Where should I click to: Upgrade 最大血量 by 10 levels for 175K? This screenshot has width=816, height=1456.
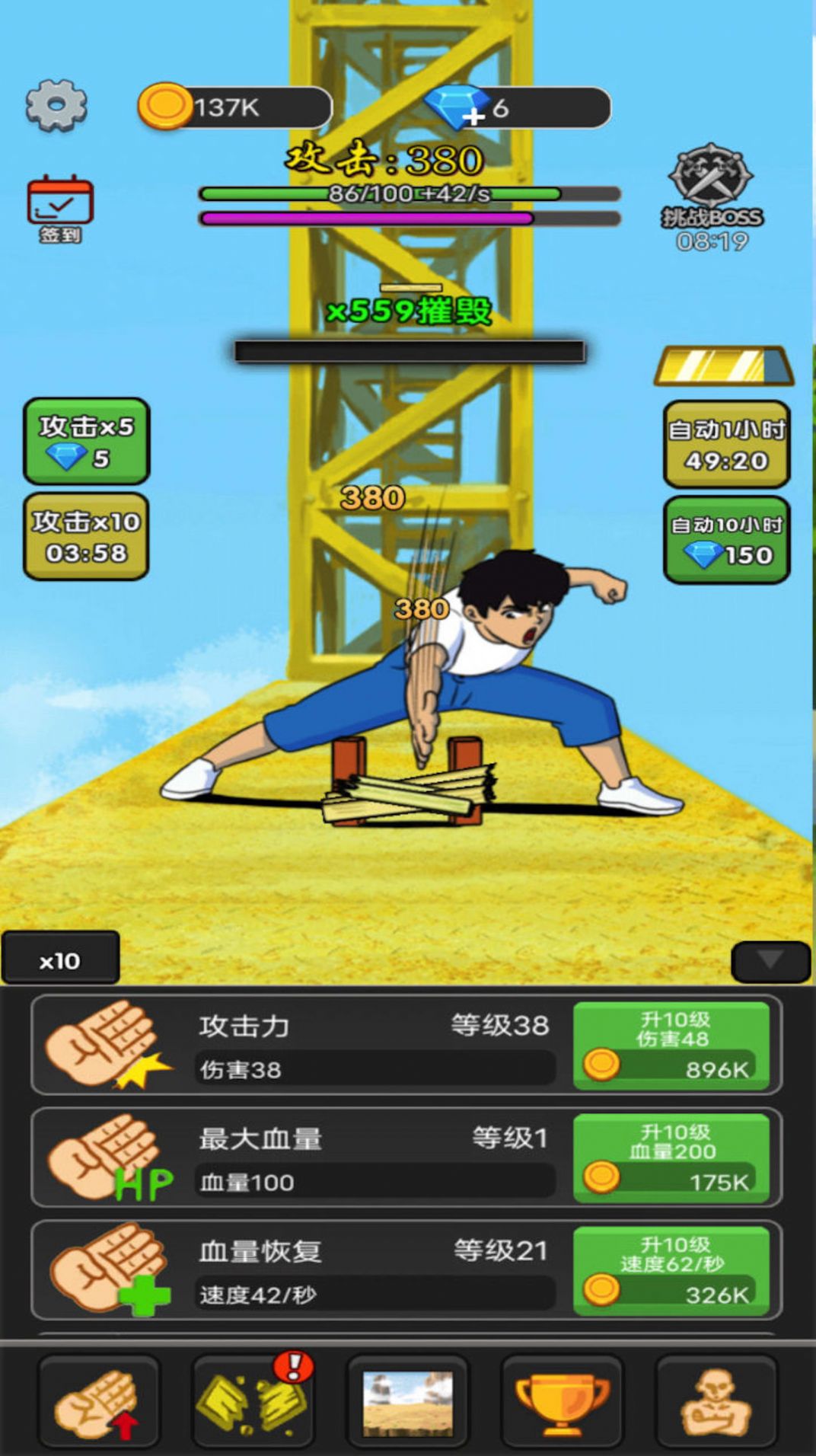point(671,1157)
